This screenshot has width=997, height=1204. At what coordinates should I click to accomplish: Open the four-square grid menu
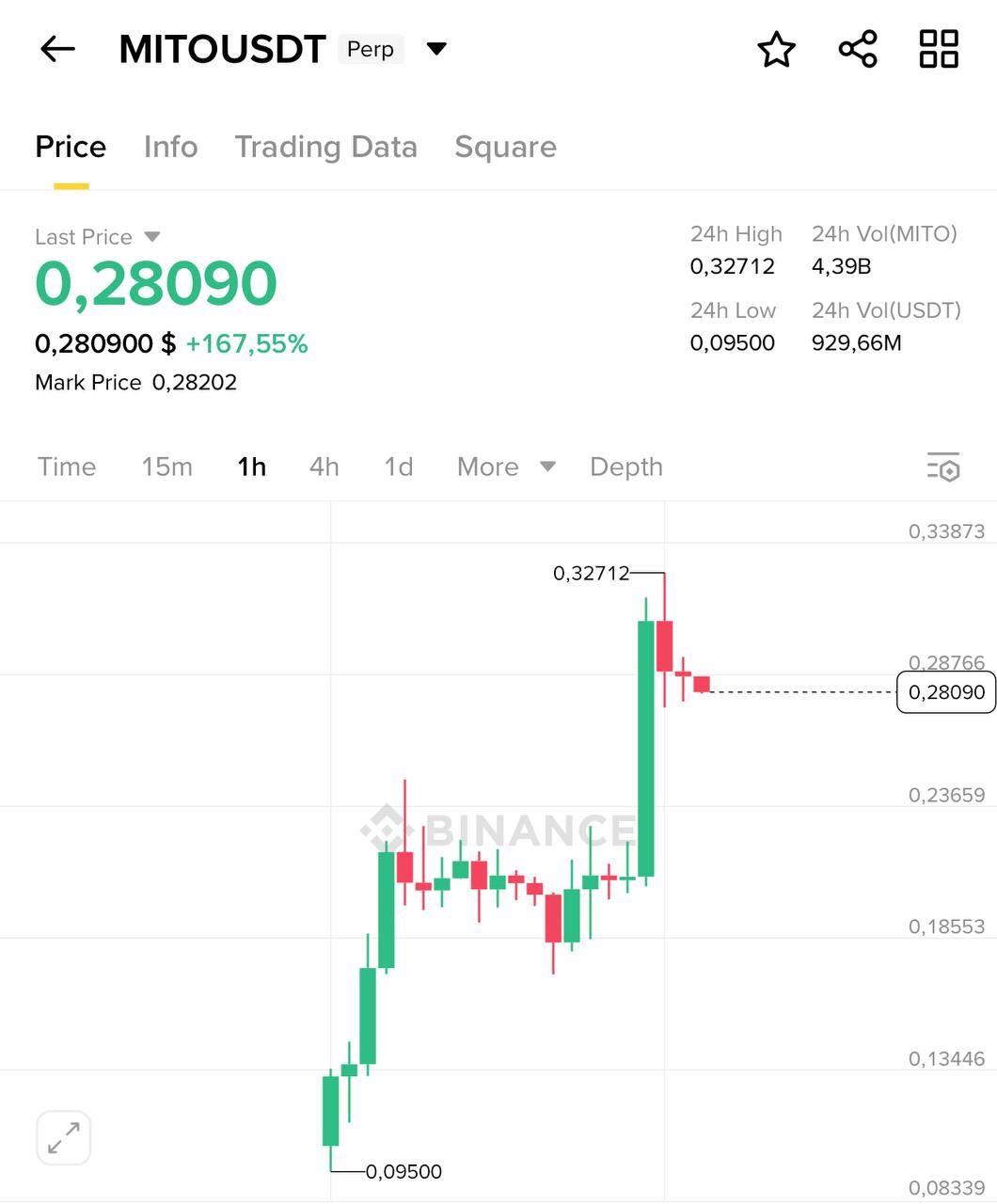(x=938, y=49)
